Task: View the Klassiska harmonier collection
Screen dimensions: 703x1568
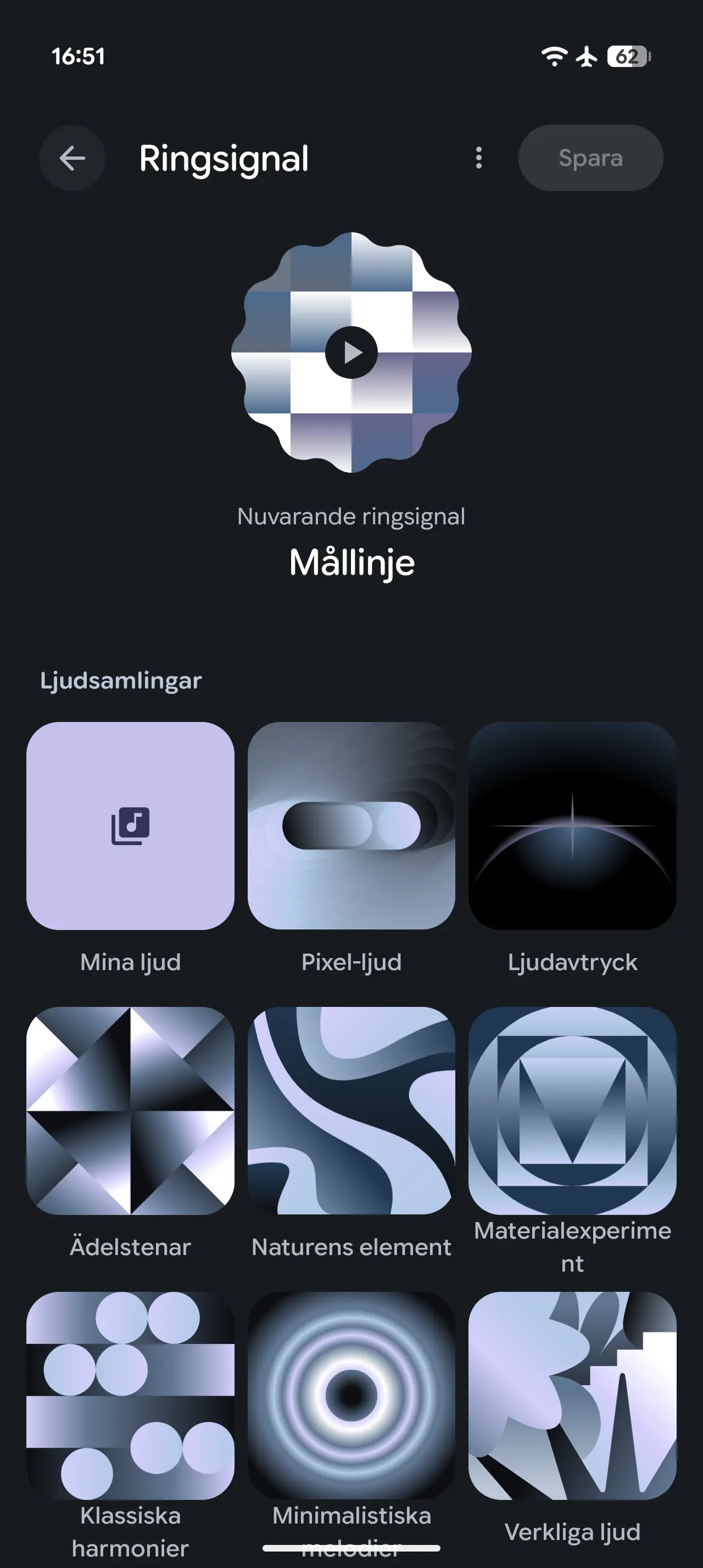Action: pos(130,1395)
